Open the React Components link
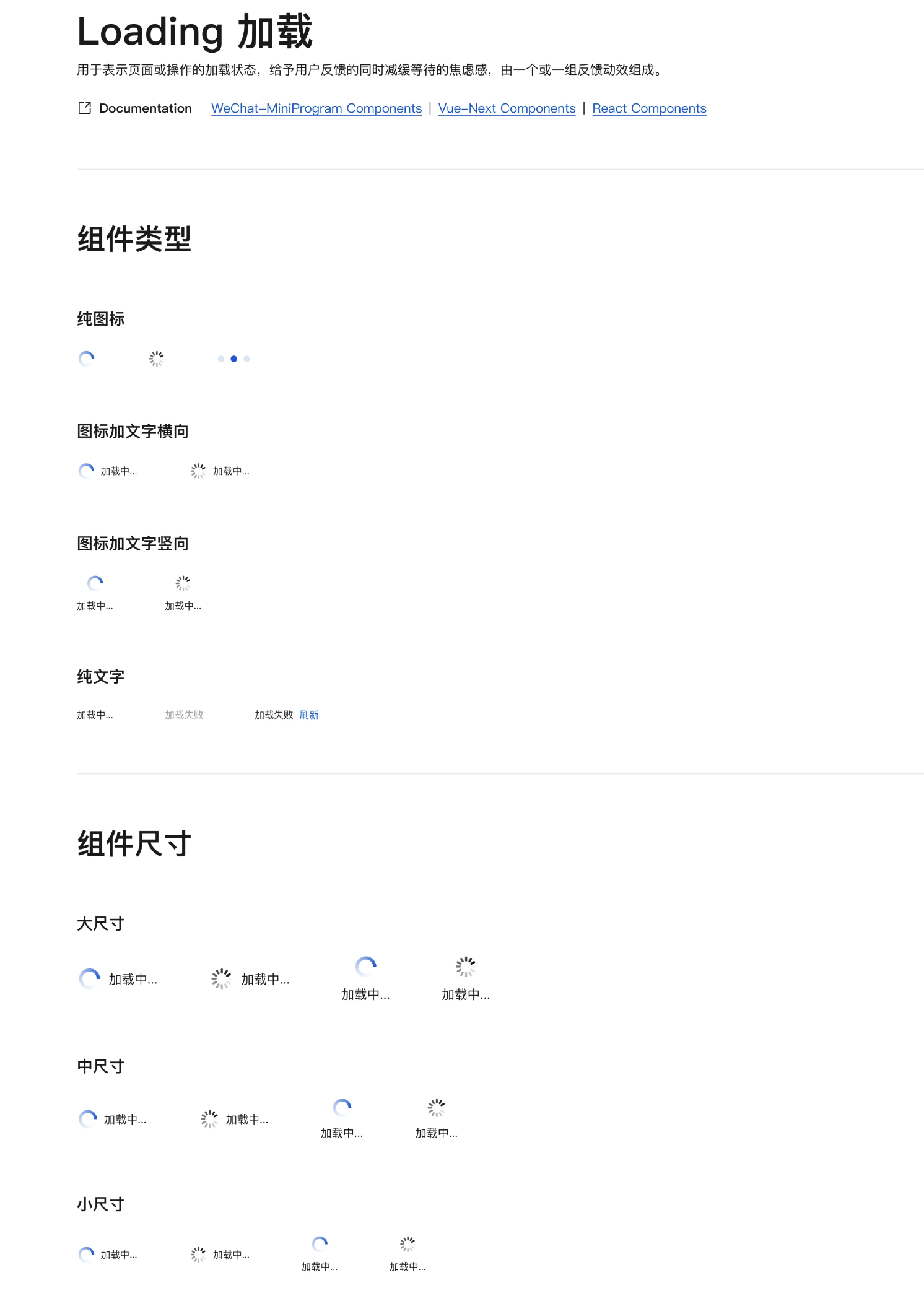924x1314 pixels. (649, 108)
